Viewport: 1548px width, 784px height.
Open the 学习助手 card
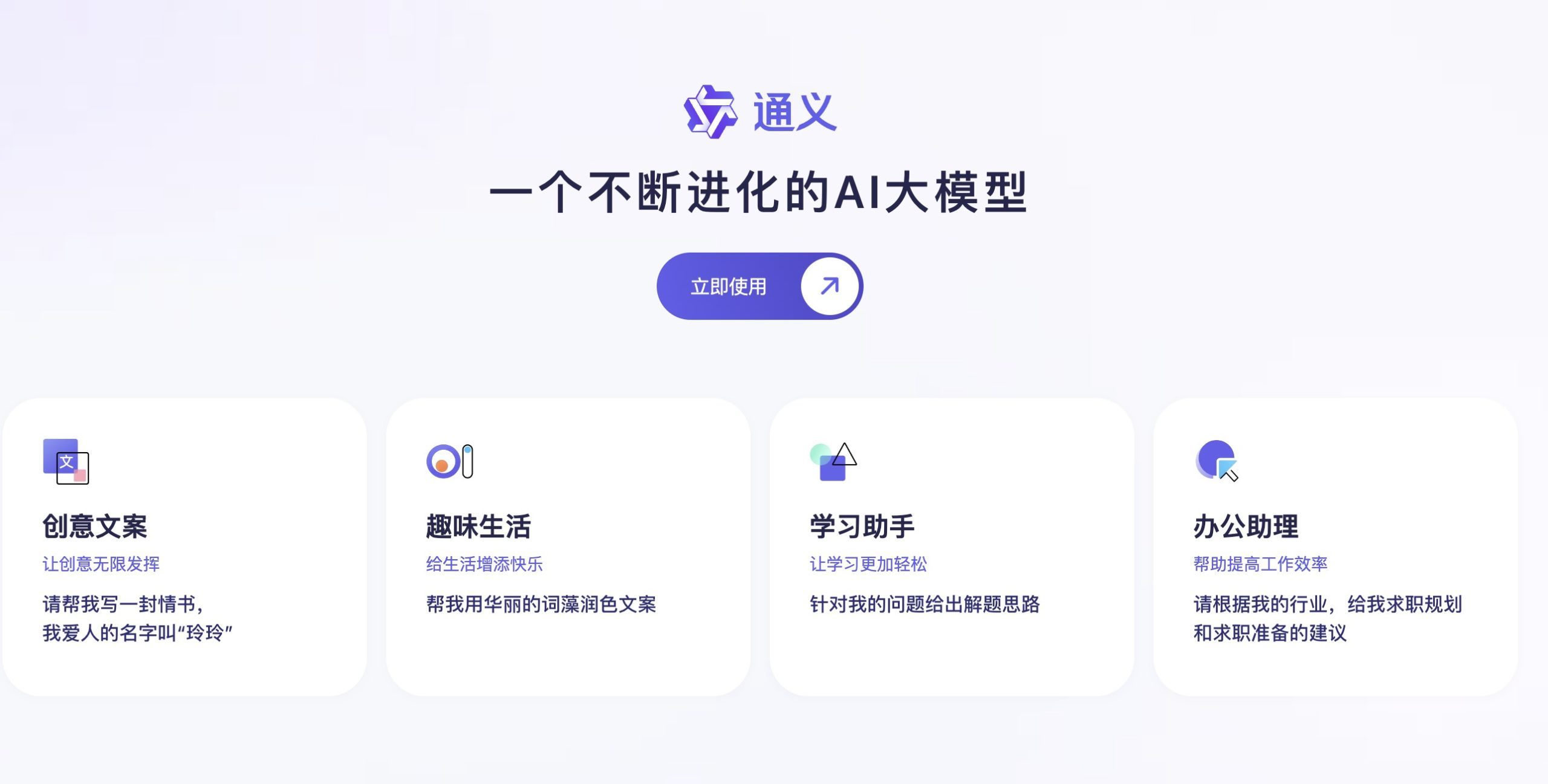951,546
